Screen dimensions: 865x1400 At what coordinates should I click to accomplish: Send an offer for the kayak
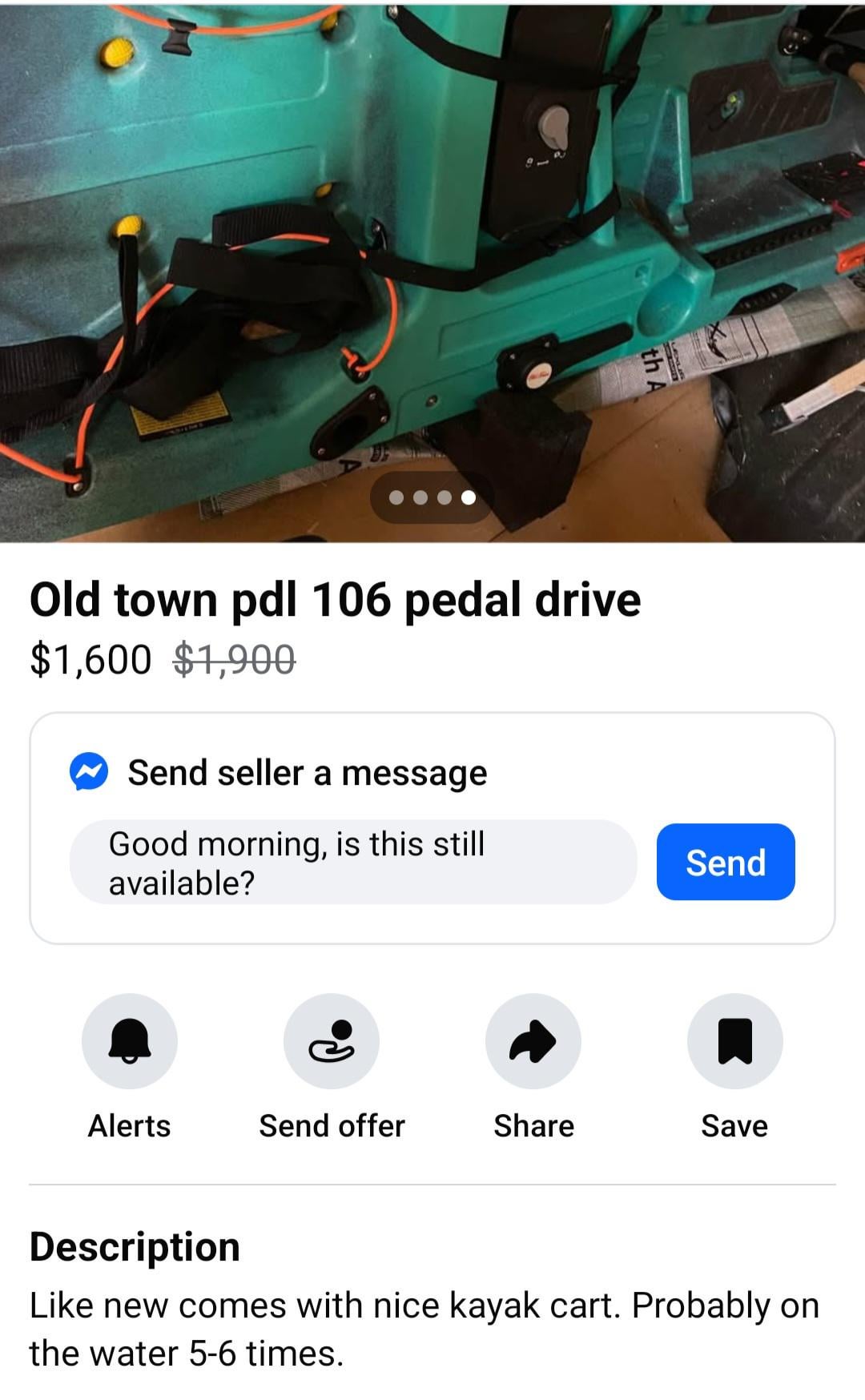pyautogui.click(x=332, y=1041)
